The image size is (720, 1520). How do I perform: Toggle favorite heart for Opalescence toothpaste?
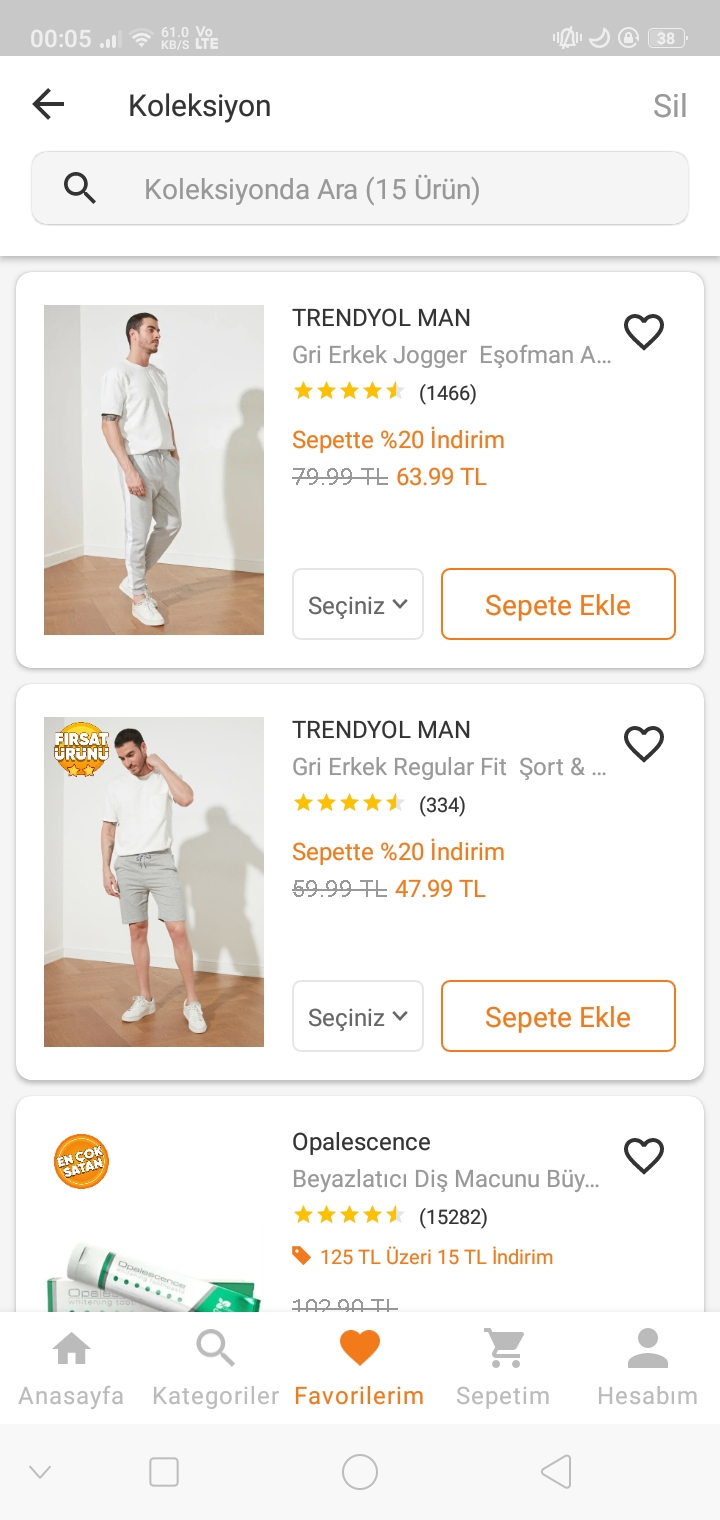pyautogui.click(x=643, y=1155)
